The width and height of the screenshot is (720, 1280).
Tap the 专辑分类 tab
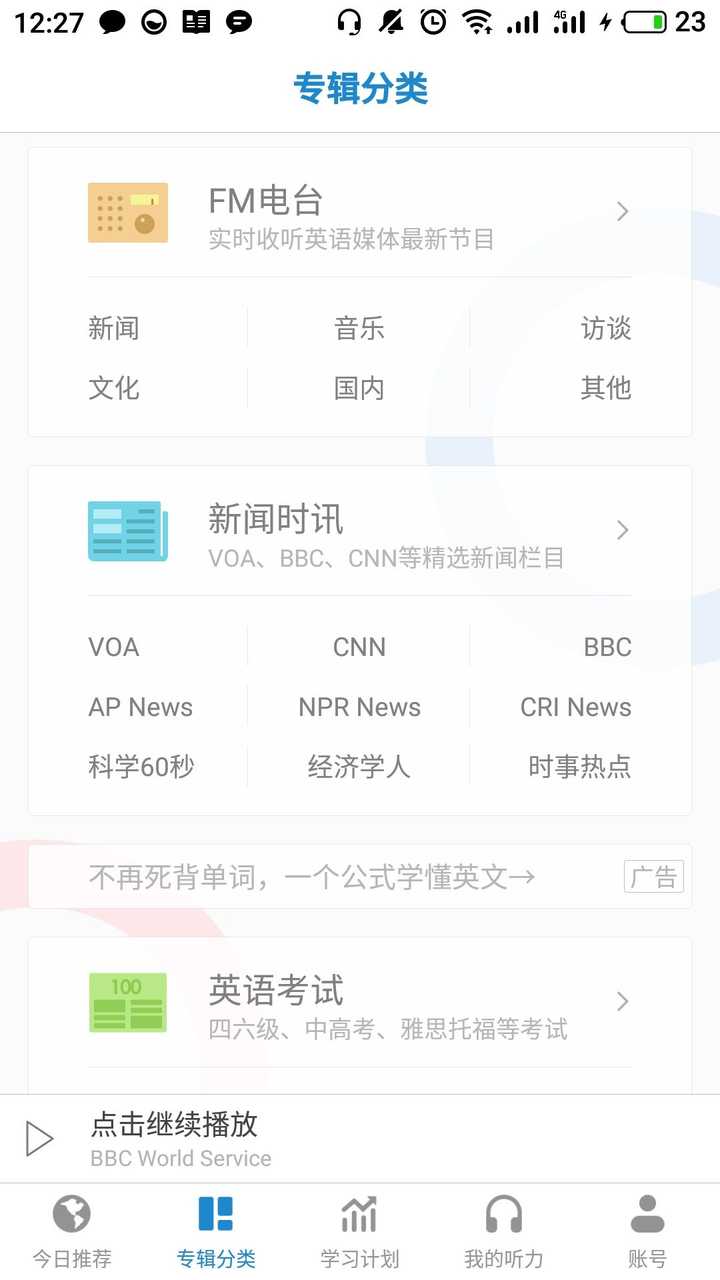[216, 1232]
